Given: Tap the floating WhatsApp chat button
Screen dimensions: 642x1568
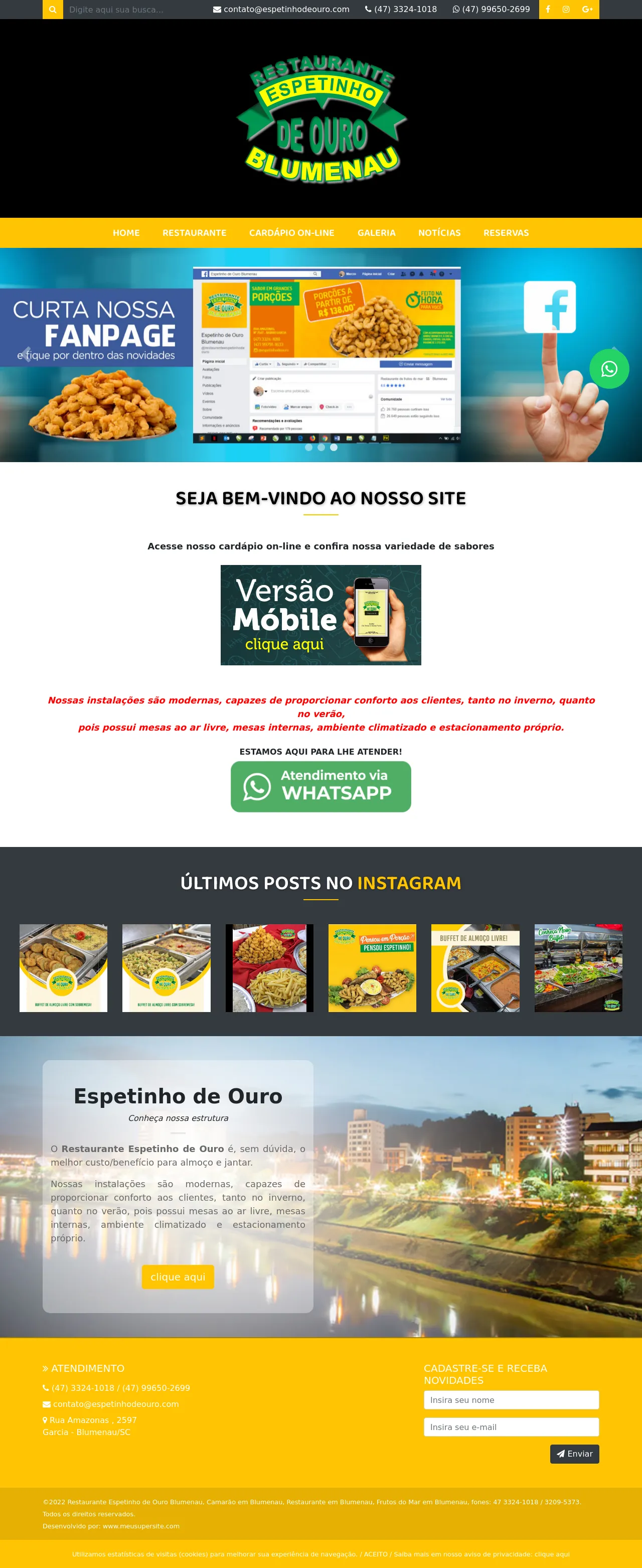Looking at the screenshot, I should click(608, 369).
